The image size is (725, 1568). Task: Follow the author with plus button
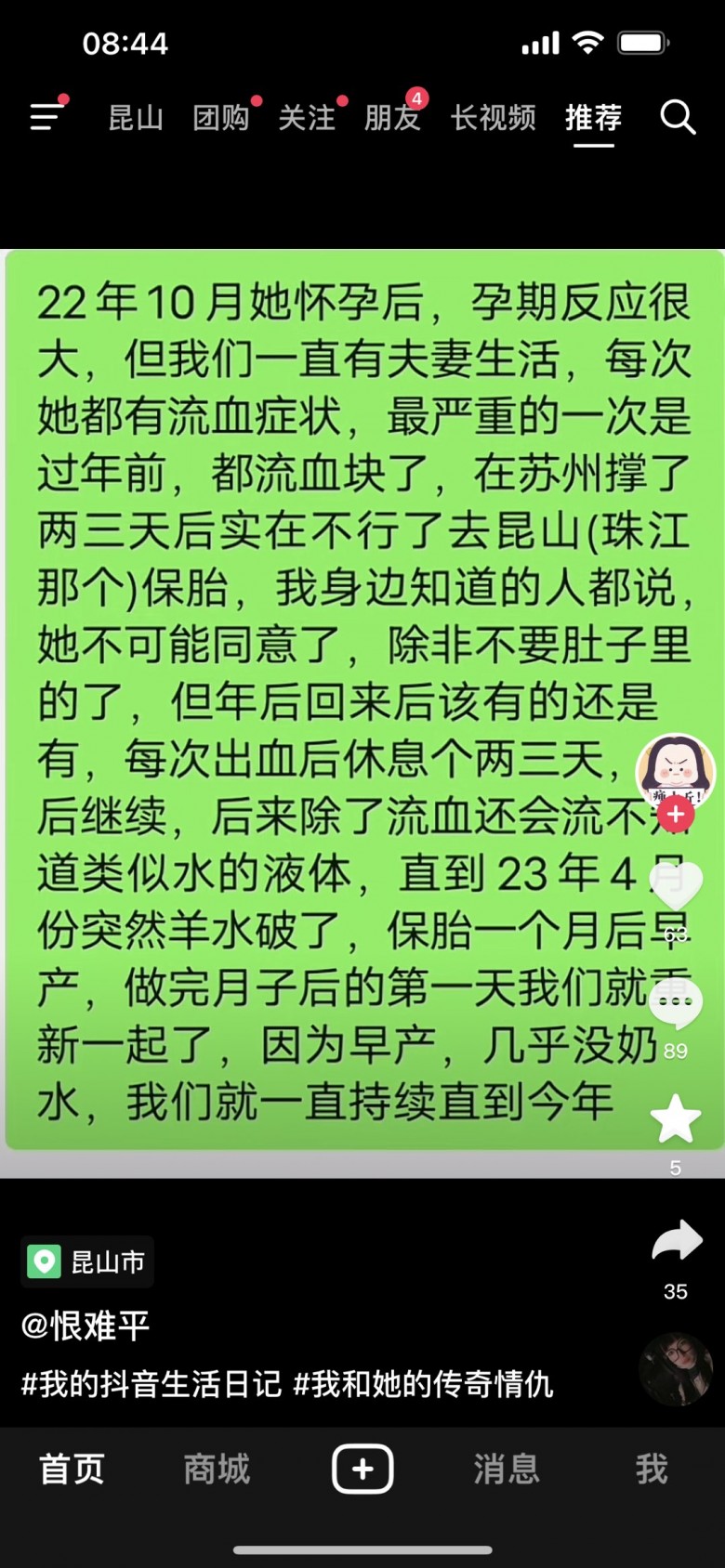click(676, 815)
